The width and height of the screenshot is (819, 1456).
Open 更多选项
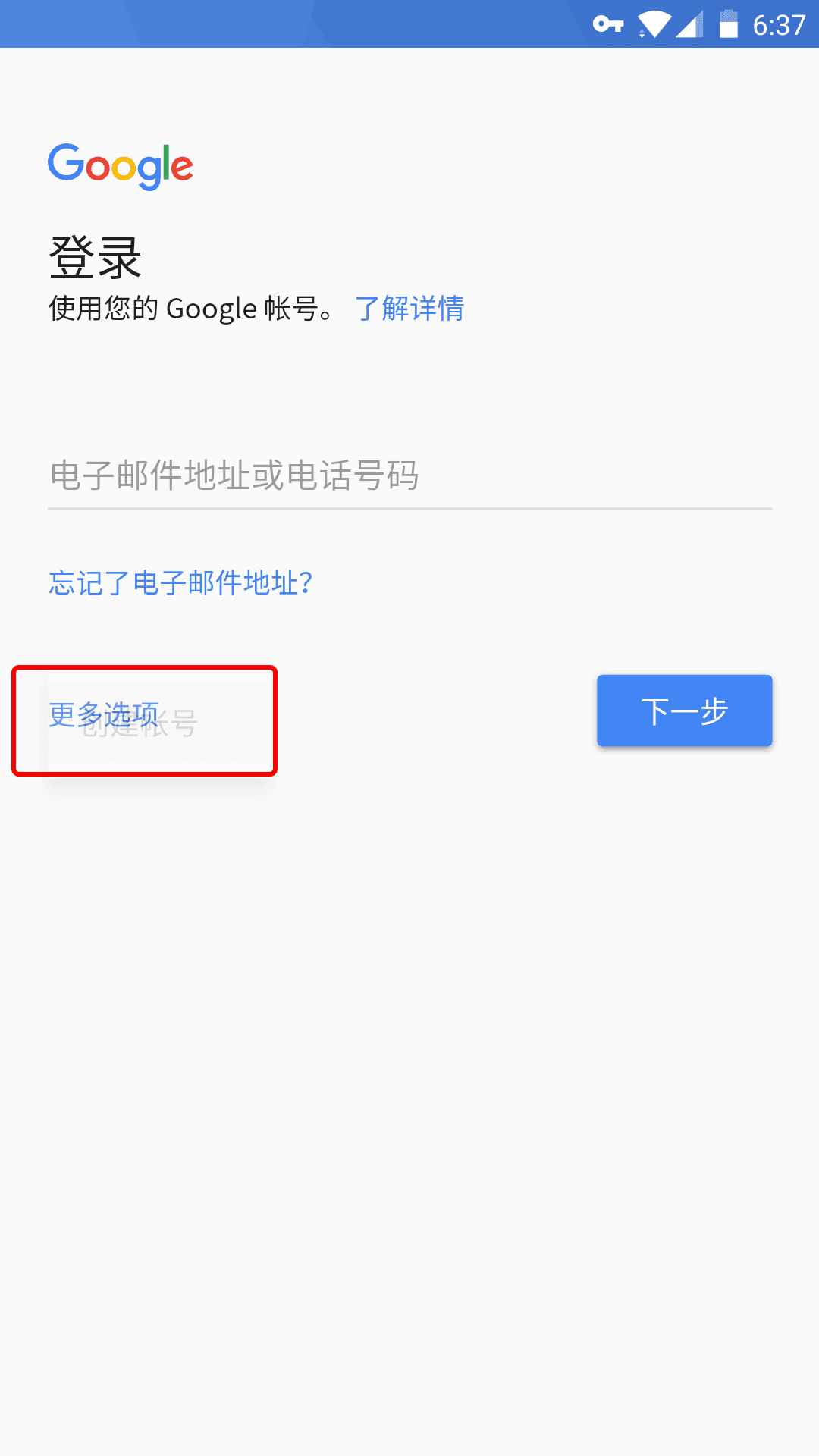tap(104, 714)
